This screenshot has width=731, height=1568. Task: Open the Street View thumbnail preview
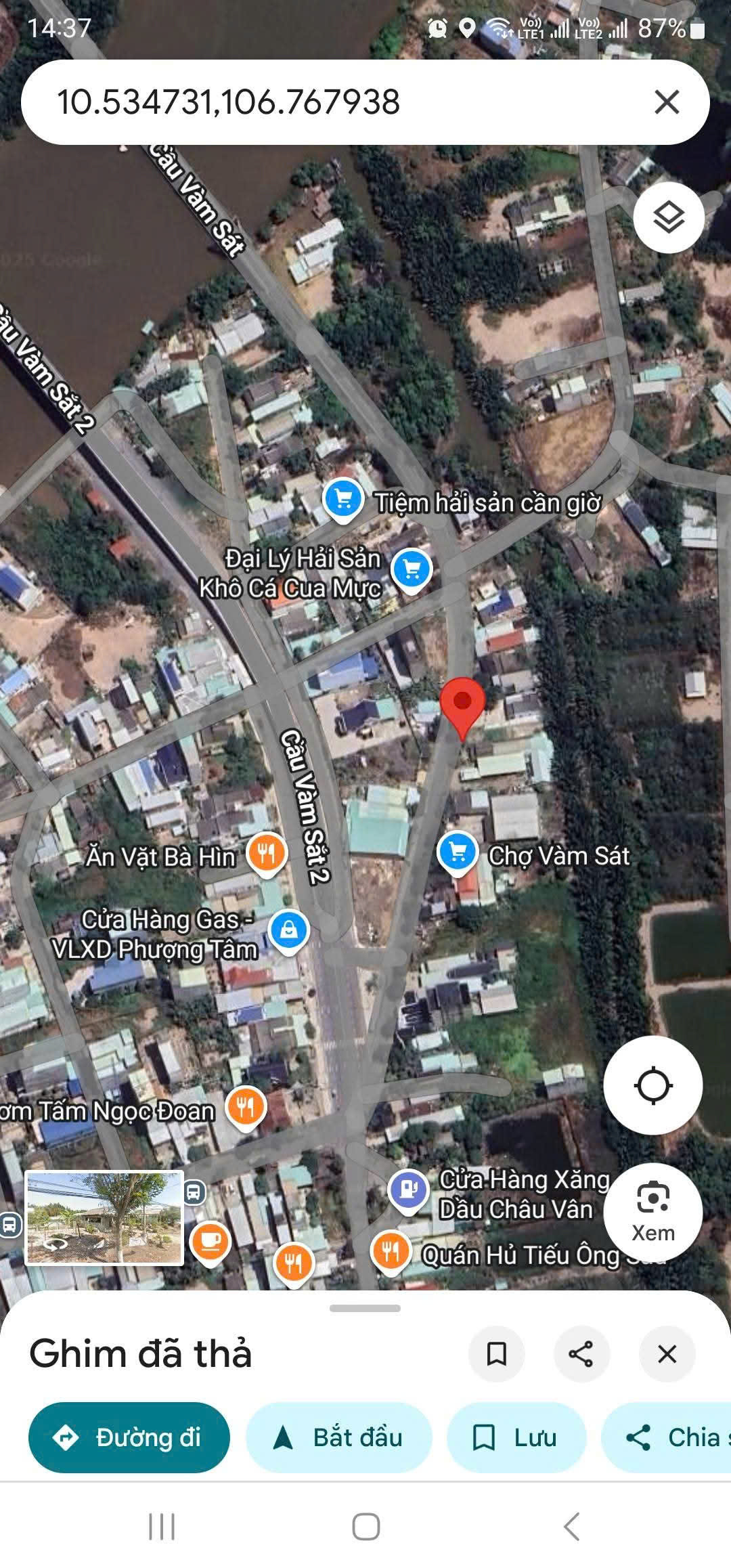pos(104,1219)
